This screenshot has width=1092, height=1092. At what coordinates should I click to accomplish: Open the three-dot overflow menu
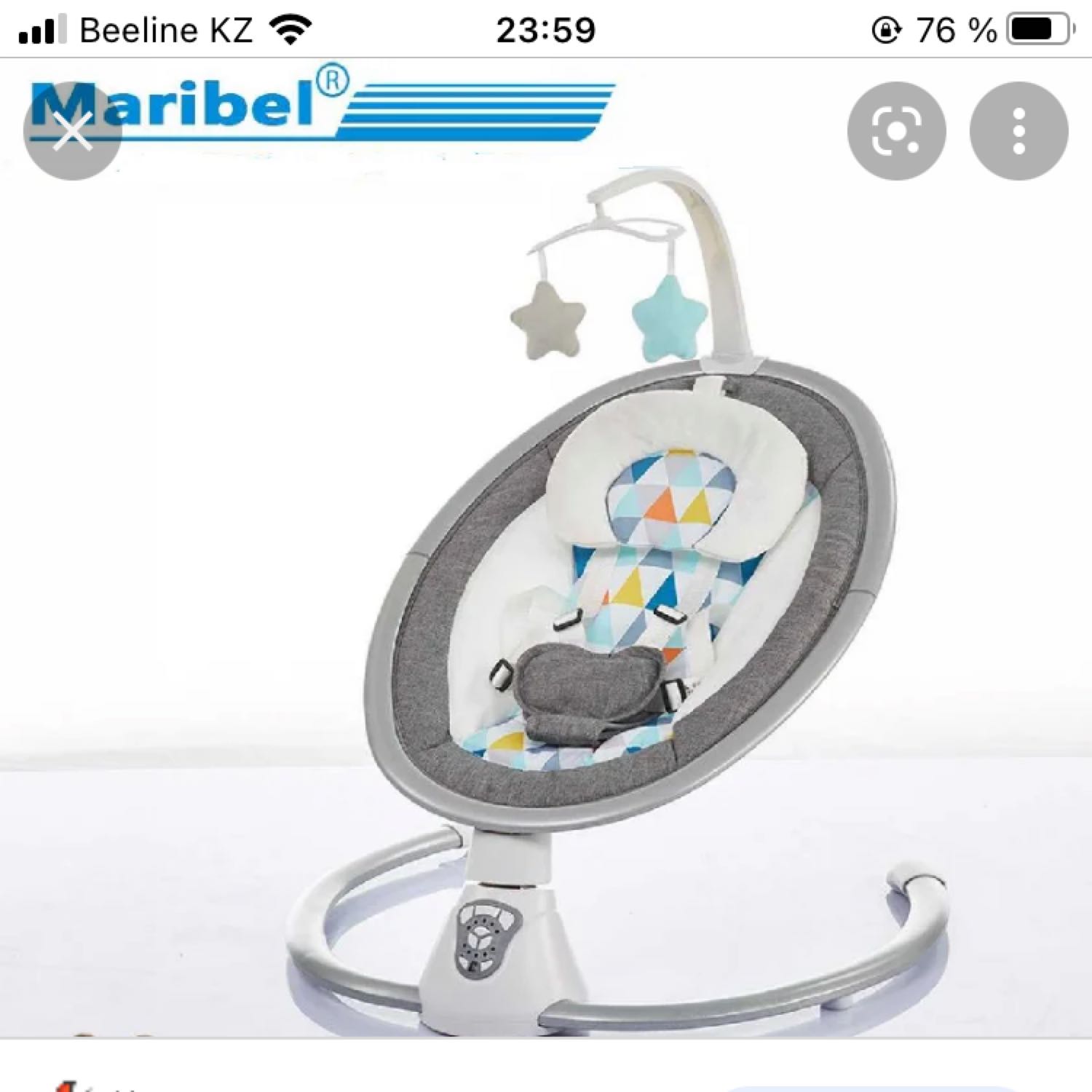(x=1018, y=131)
